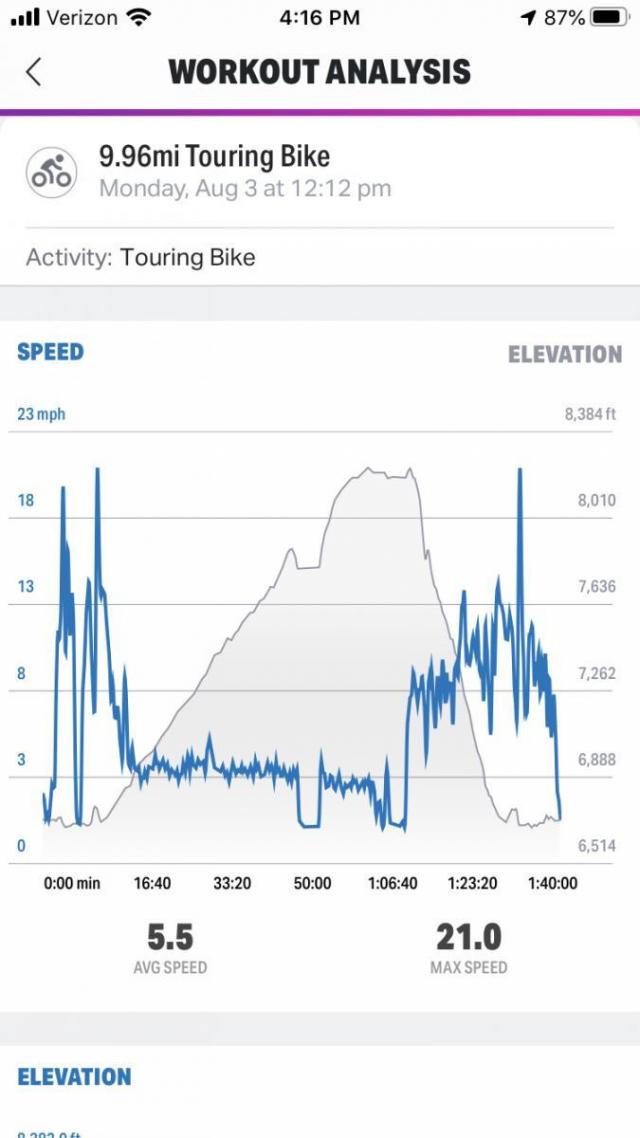The height and width of the screenshot is (1138, 640).
Task: Go back from Workout Analysis
Action: click(x=34, y=72)
